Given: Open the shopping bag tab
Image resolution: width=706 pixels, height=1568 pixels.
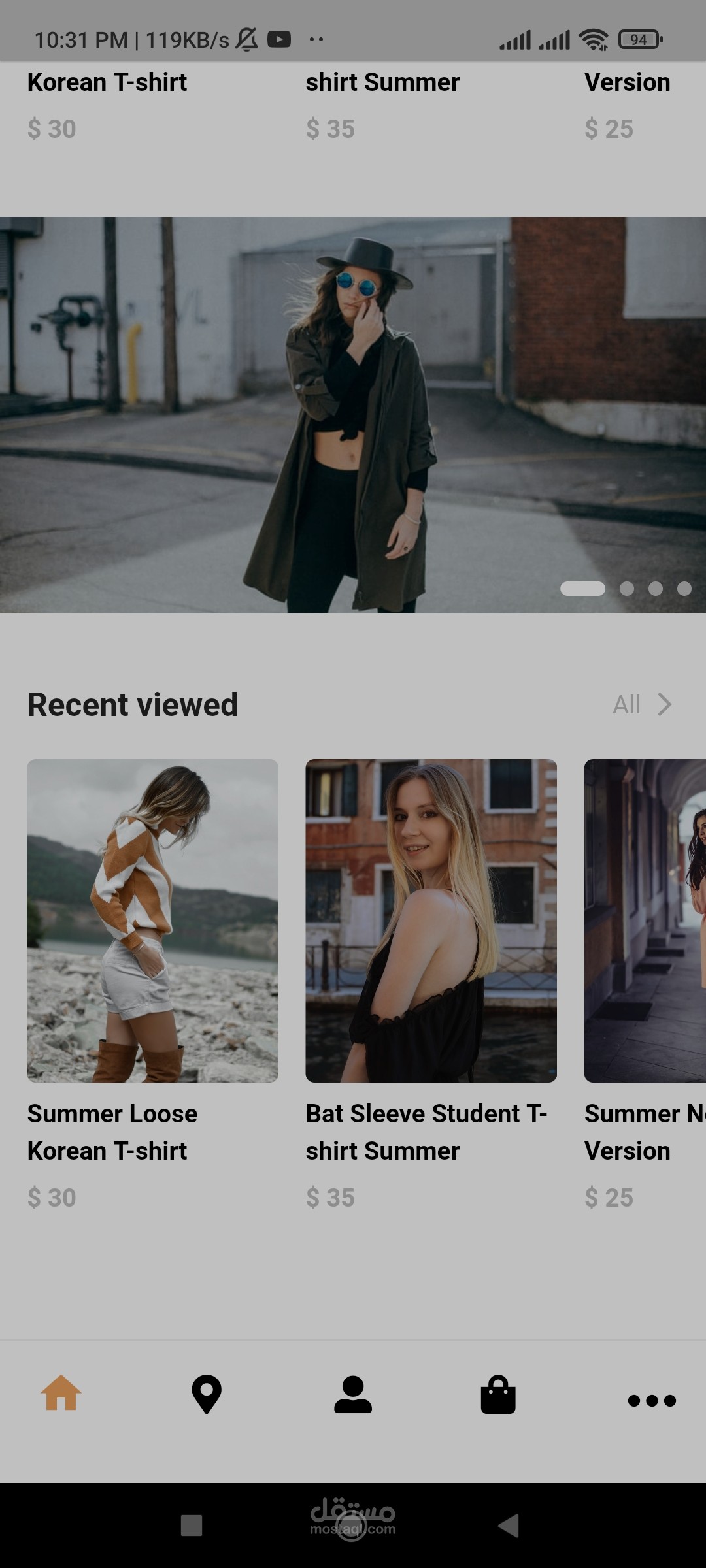Looking at the screenshot, I should (x=498, y=1394).
